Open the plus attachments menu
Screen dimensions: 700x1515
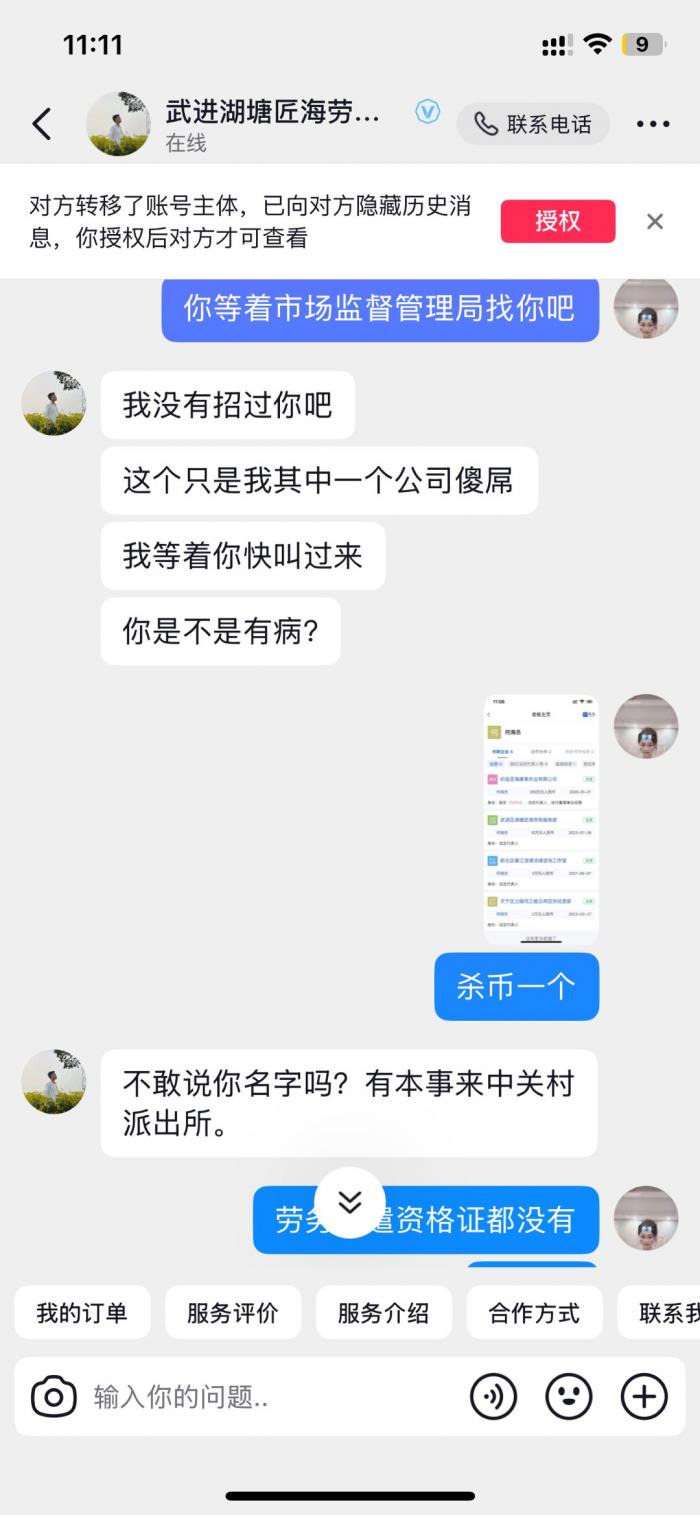[x=644, y=1396]
